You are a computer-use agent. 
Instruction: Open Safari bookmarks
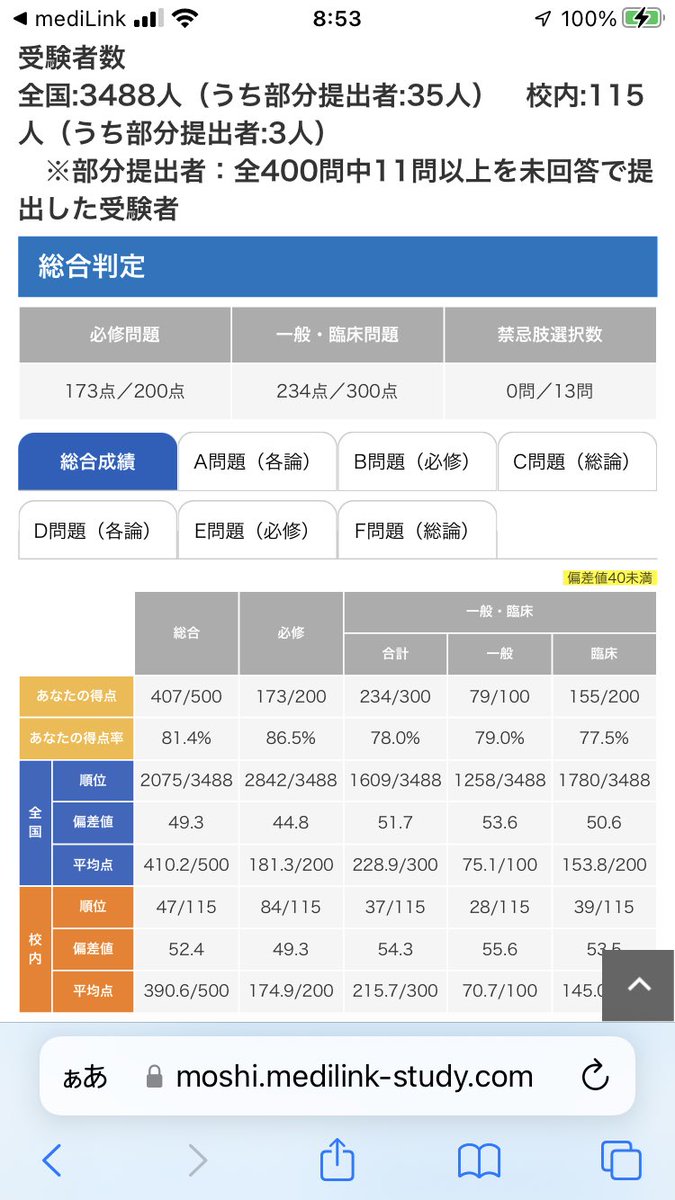[479, 1161]
